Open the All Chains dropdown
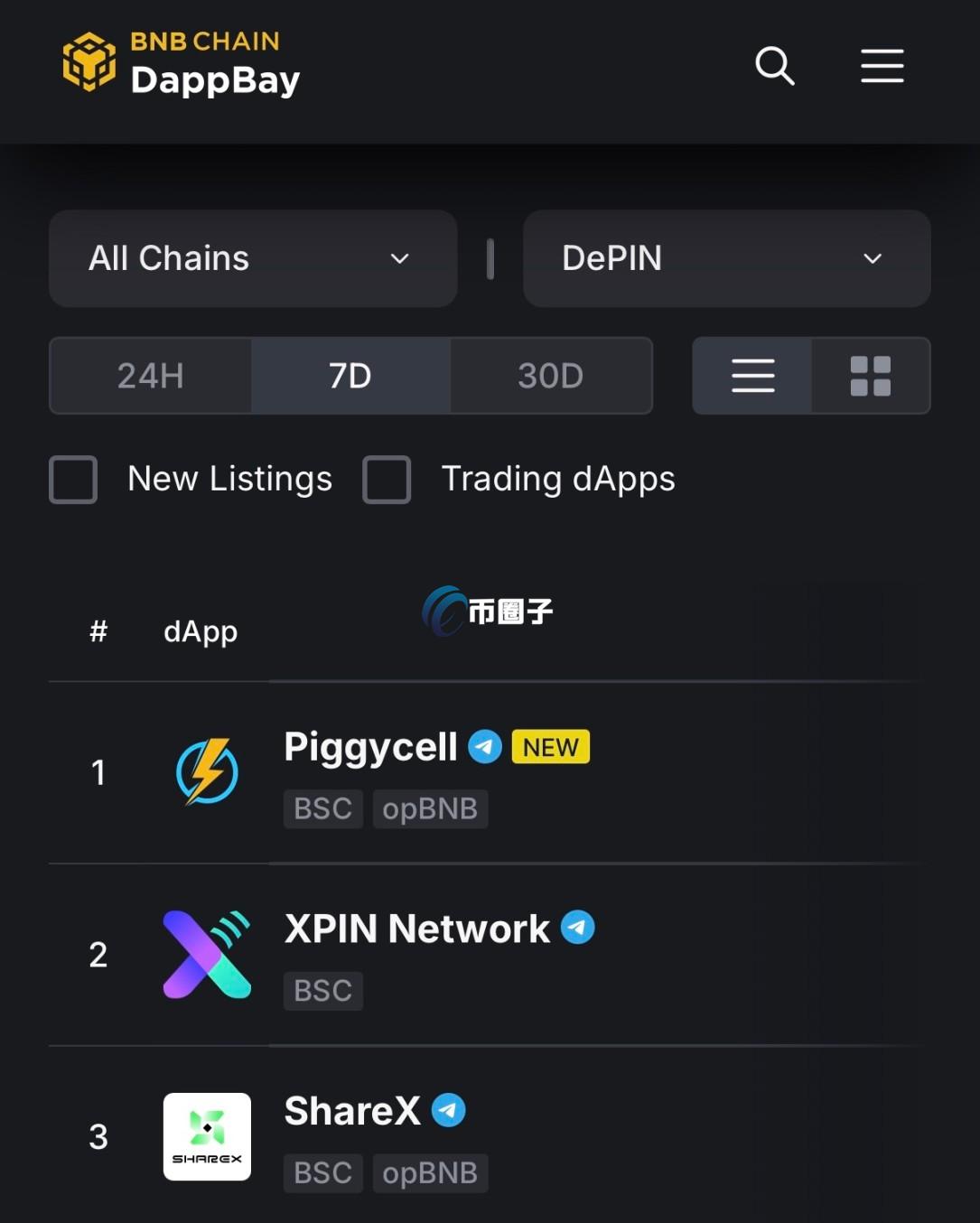The height and width of the screenshot is (1223, 980). (253, 258)
